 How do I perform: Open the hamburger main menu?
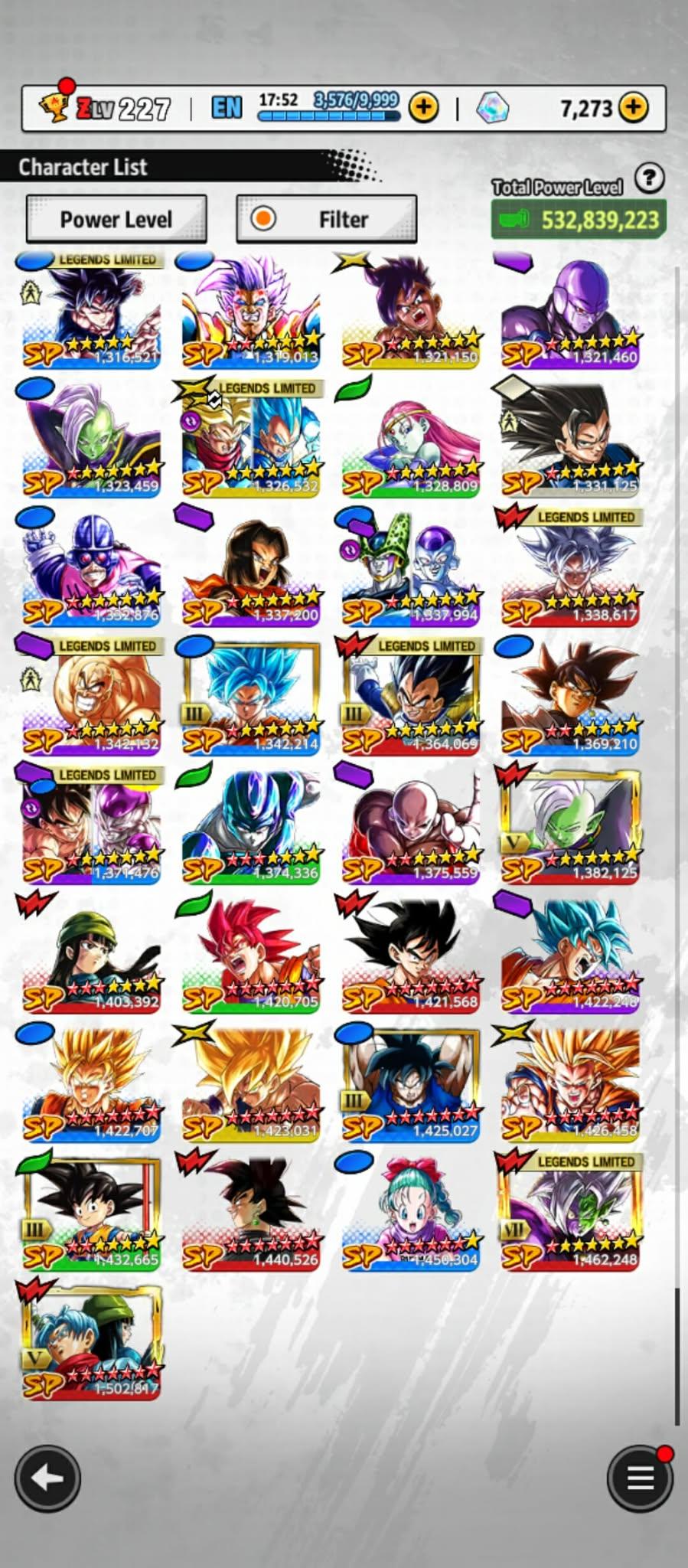click(640, 1478)
